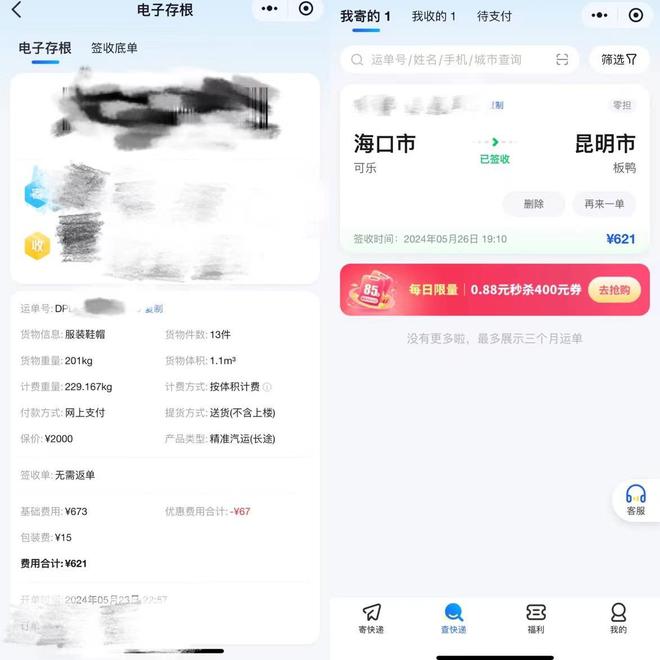This screenshot has height=660, width=660.
Task: Open the info icon beside 按体积计费
Action: pos(267,387)
